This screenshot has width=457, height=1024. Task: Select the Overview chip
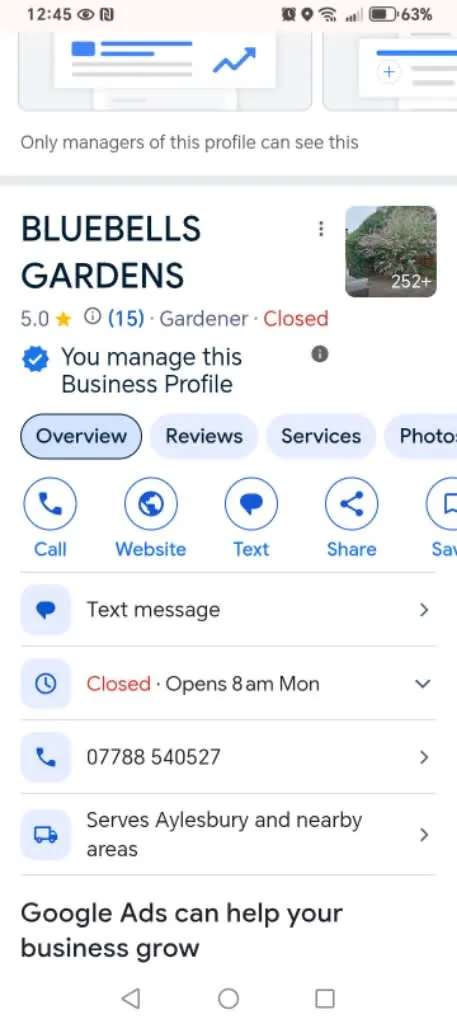pos(81,436)
